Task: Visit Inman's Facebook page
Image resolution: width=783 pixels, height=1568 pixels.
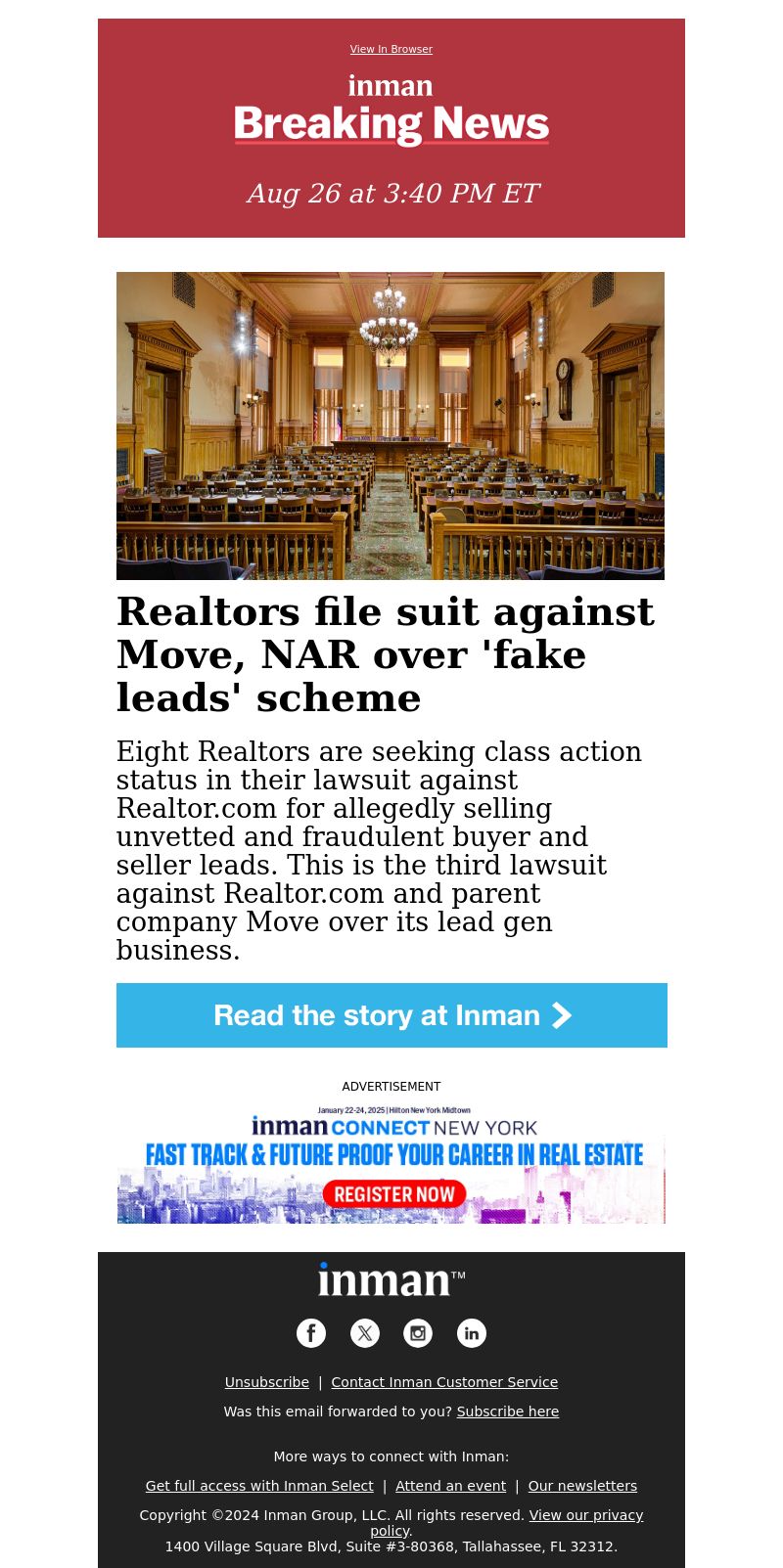Action: 311,1333
